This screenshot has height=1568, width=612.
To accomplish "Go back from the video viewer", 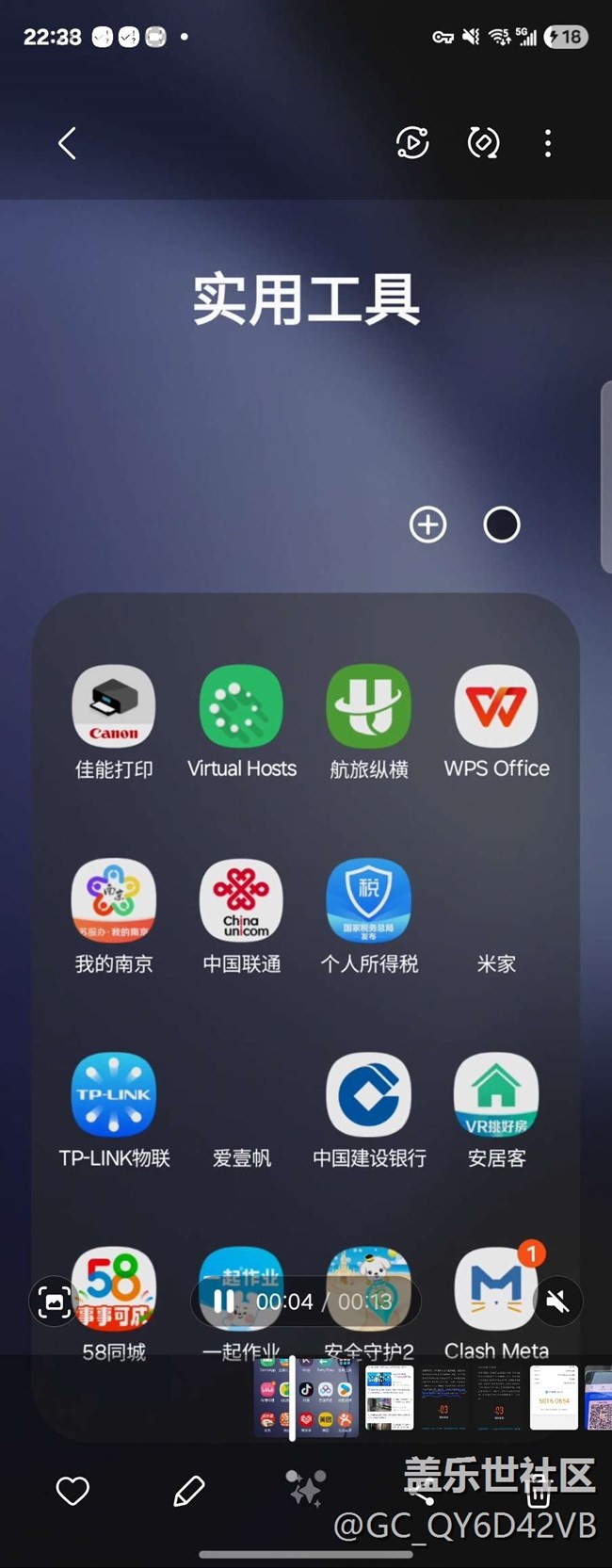I will click(x=67, y=143).
